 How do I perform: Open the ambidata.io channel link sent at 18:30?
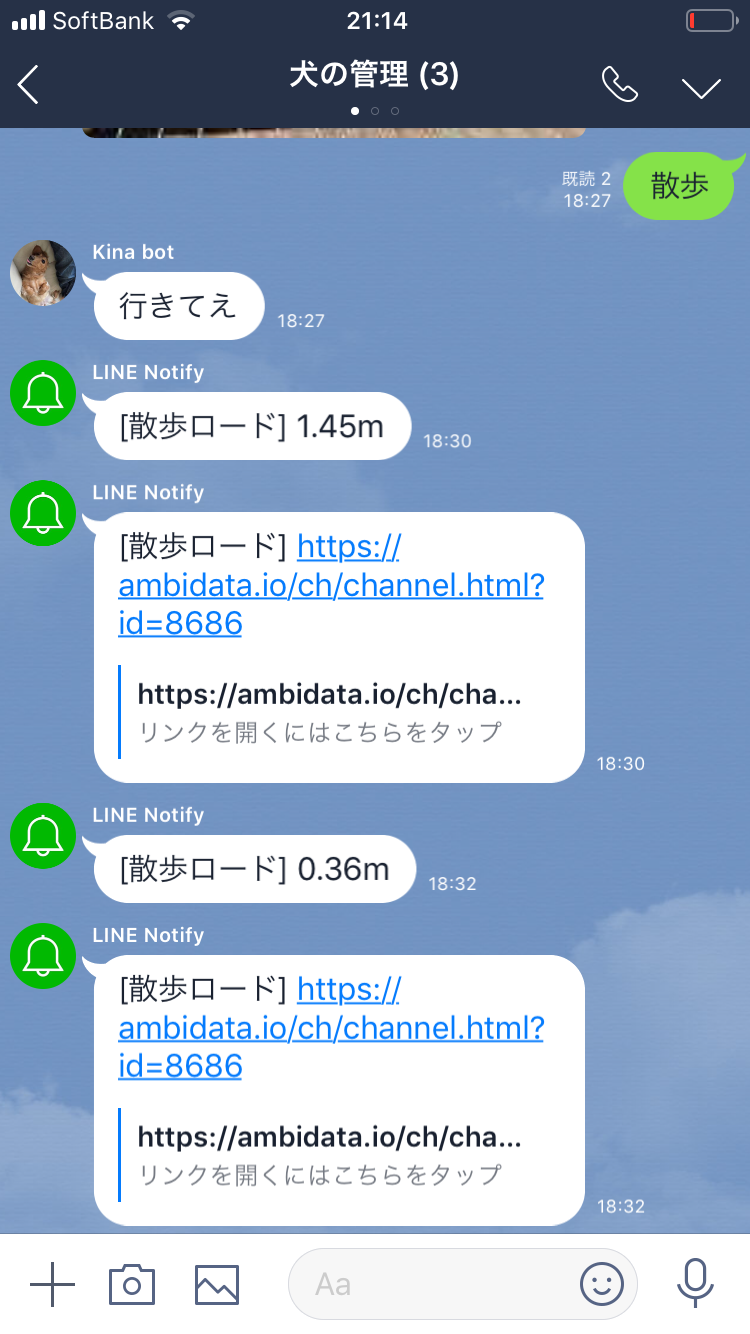point(332,585)
